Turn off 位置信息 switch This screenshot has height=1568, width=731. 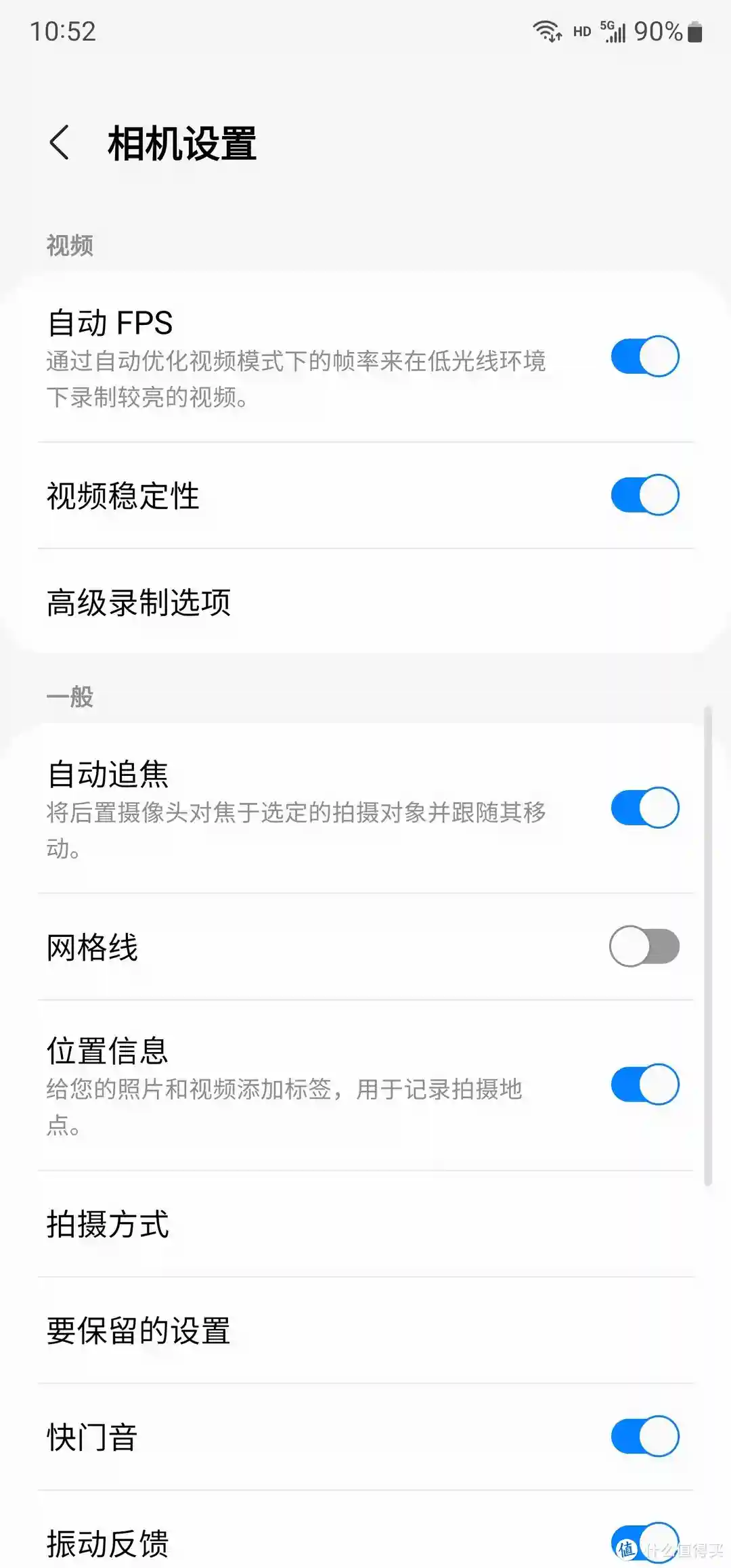[x=645, y=1084]
